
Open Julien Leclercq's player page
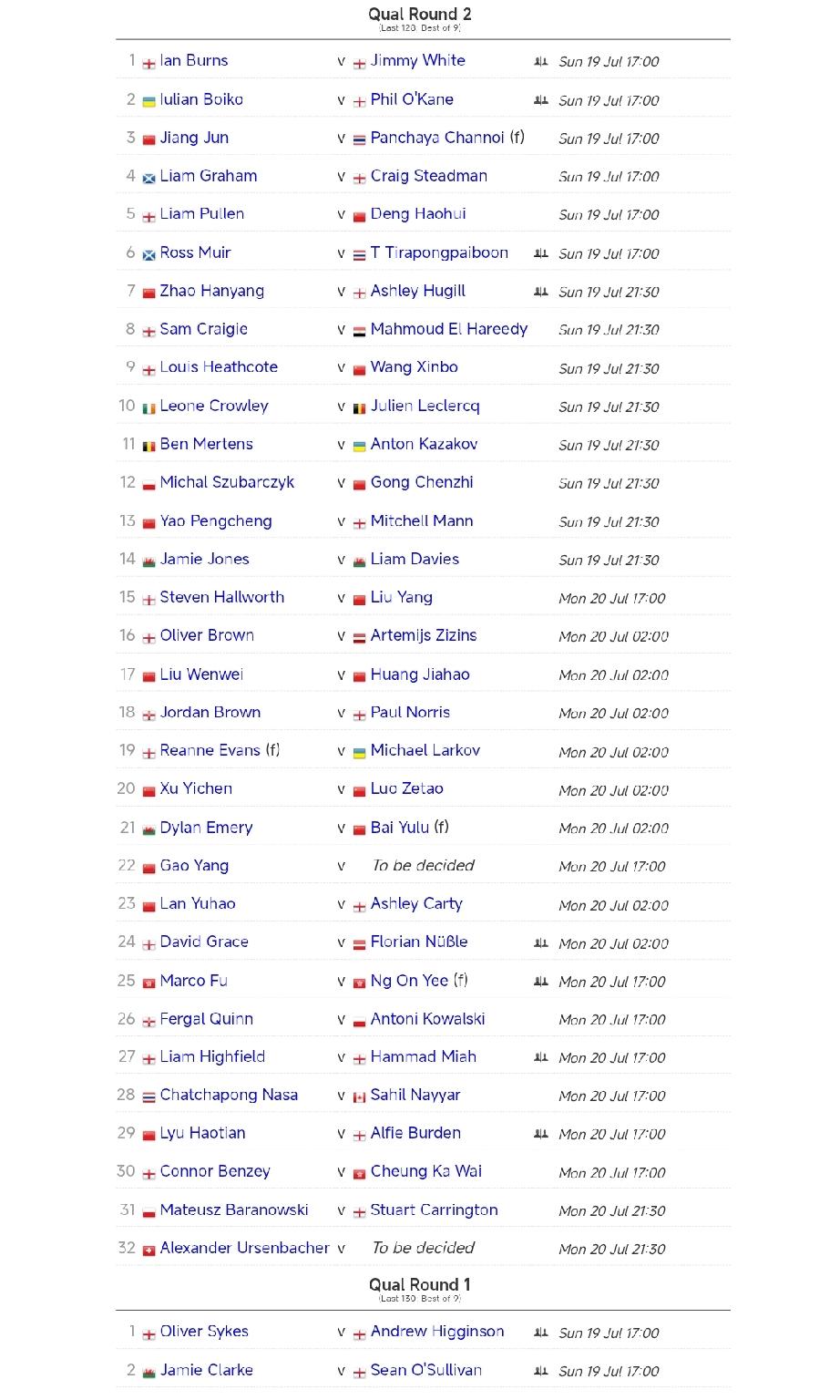click(425, 406)
